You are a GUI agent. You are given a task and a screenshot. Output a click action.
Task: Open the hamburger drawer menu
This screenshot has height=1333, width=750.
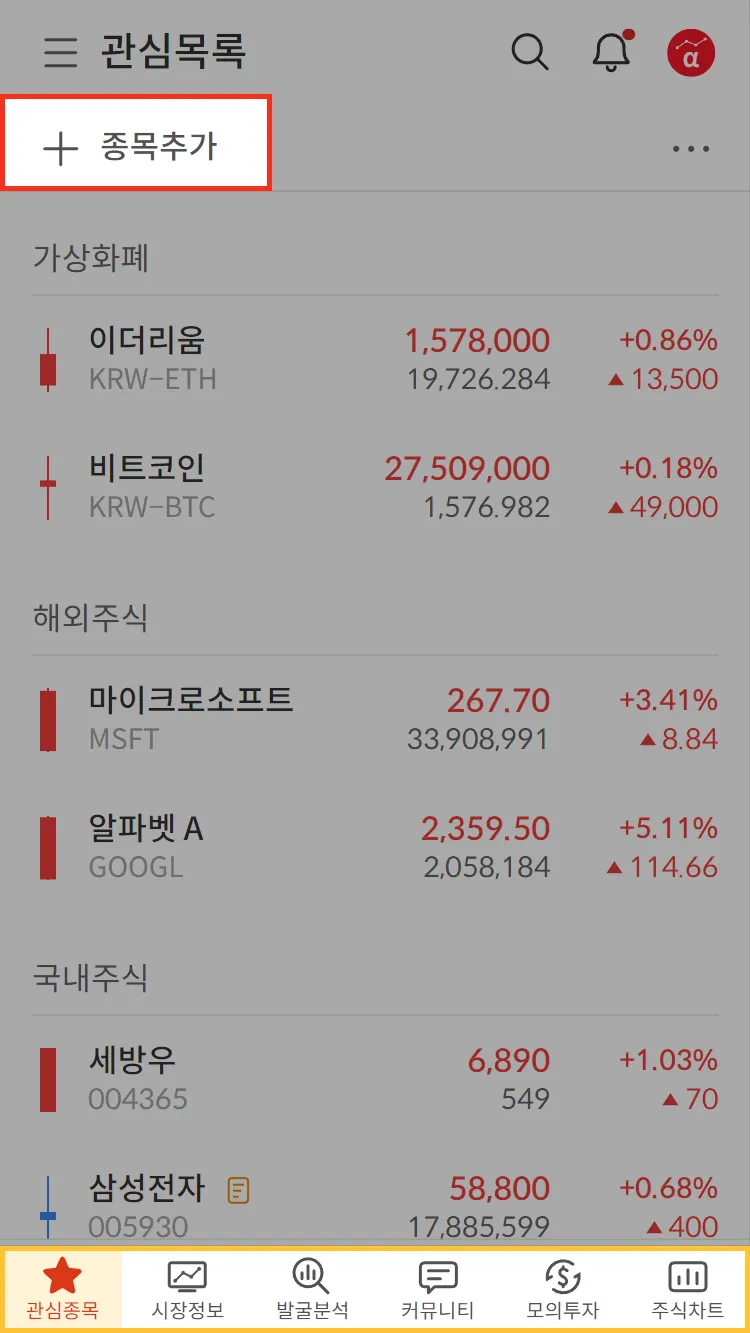coord(61,52)
